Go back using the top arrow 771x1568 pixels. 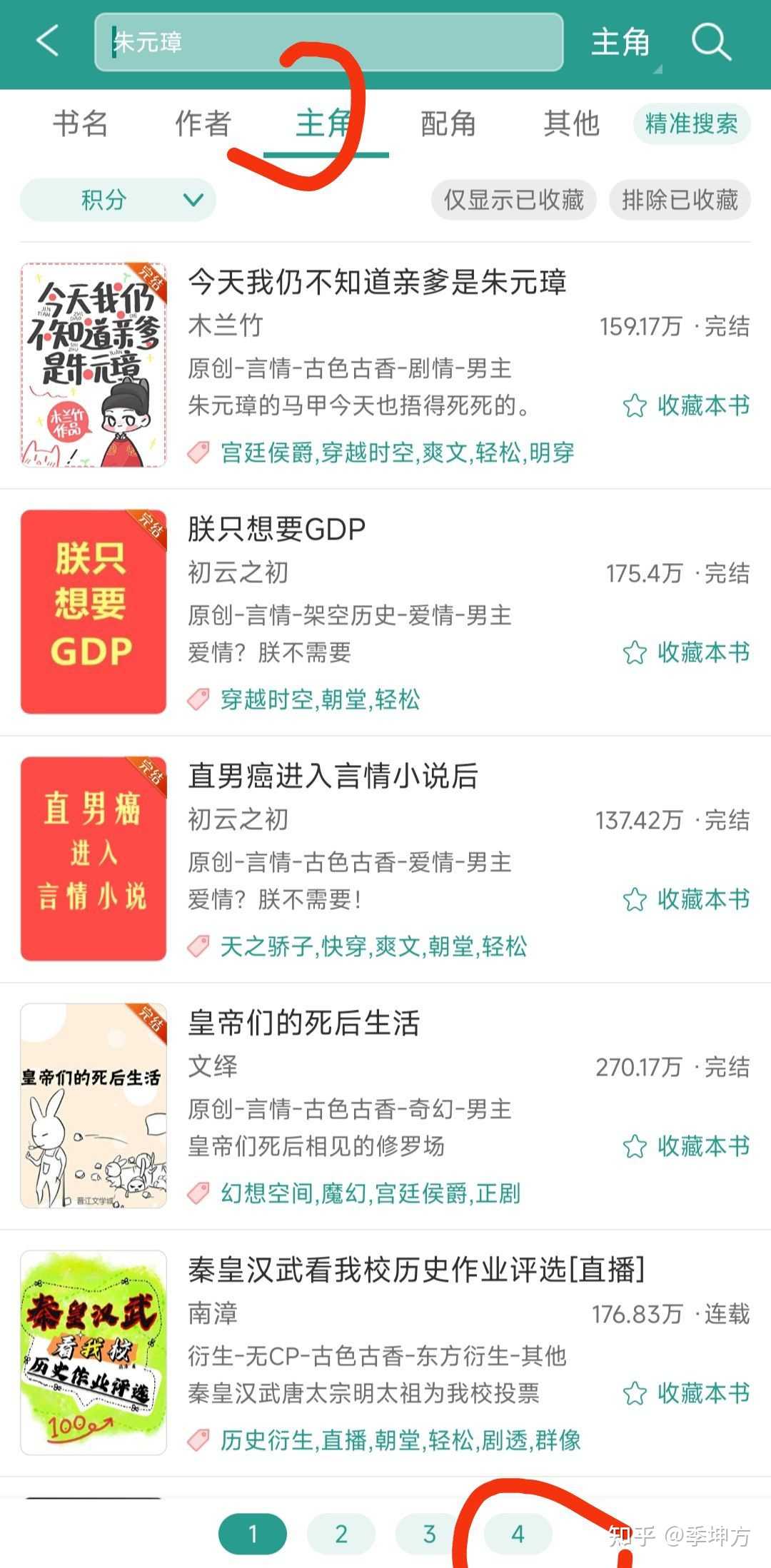tap(47, 41)
